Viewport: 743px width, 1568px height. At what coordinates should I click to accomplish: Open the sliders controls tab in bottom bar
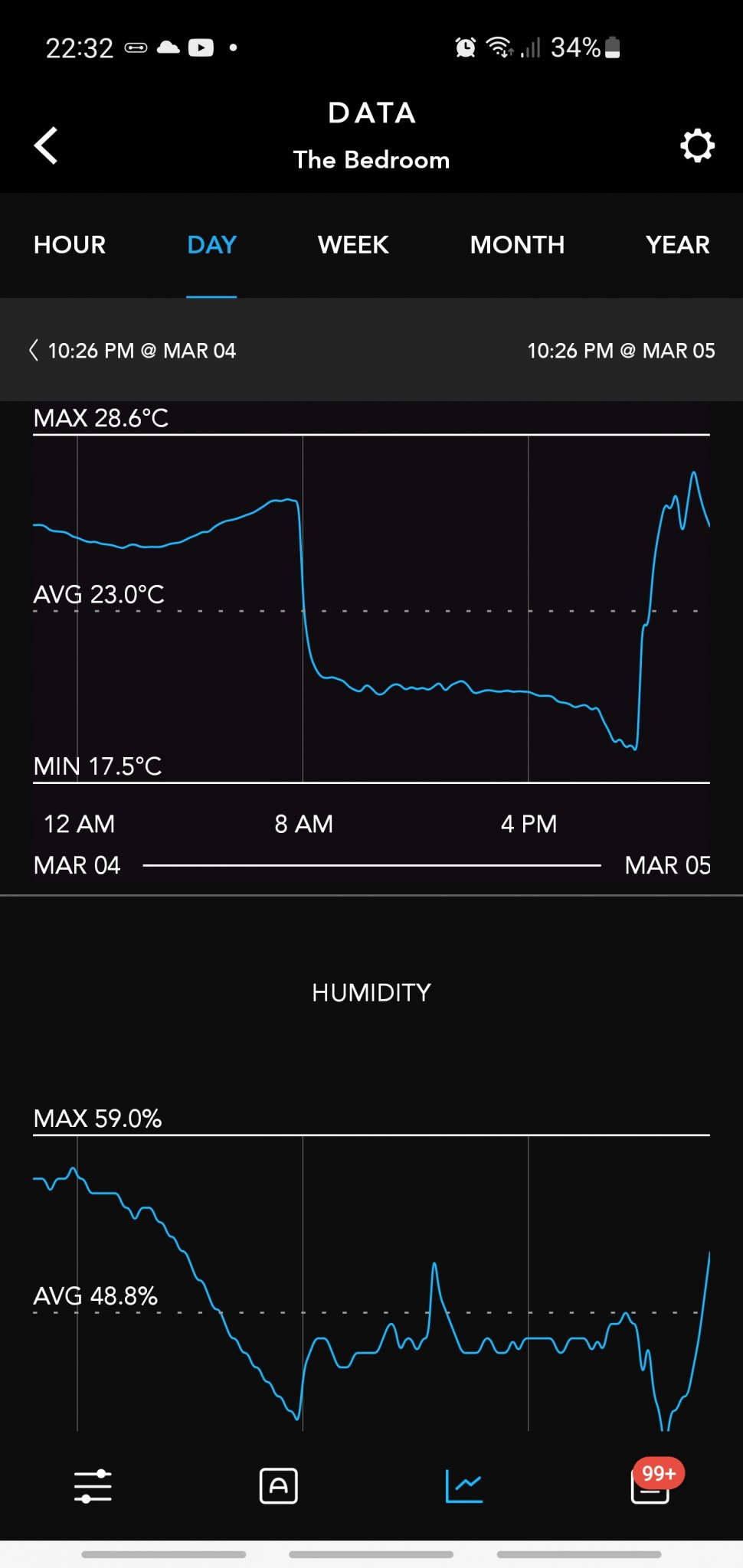[93, 1486]
